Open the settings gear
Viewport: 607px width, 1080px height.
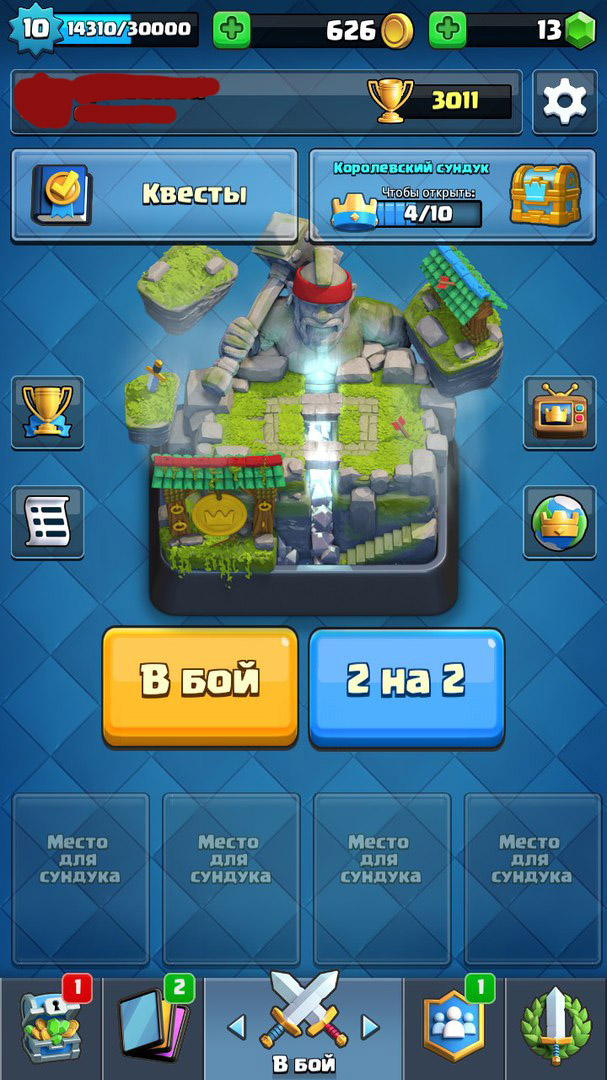564,102
